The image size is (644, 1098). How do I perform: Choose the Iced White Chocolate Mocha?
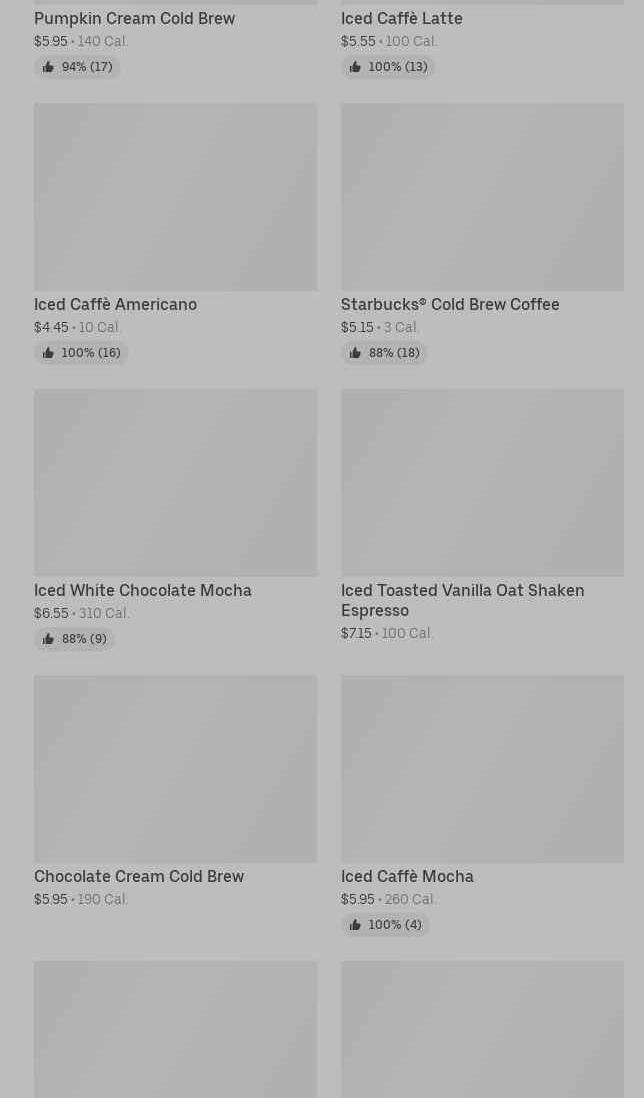(x=175, y=520)
